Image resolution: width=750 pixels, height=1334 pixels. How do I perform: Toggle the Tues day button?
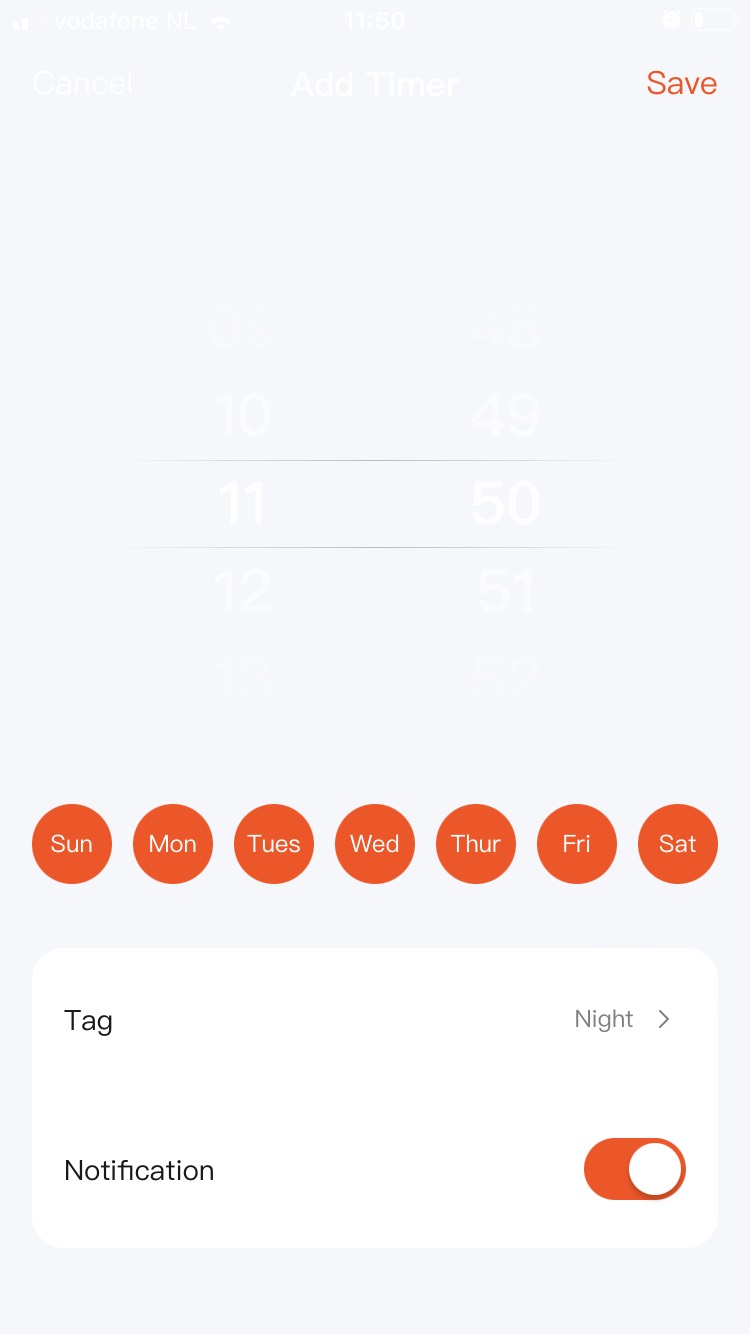(274, 844)
